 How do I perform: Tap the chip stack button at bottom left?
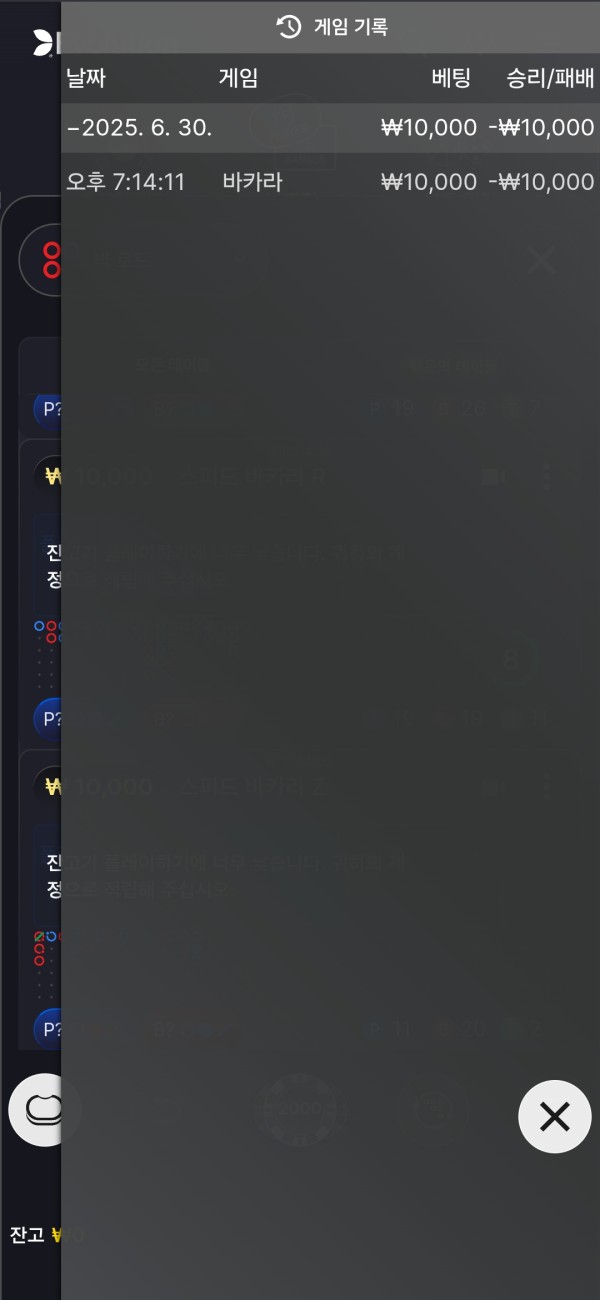[x=38, y=1109]
